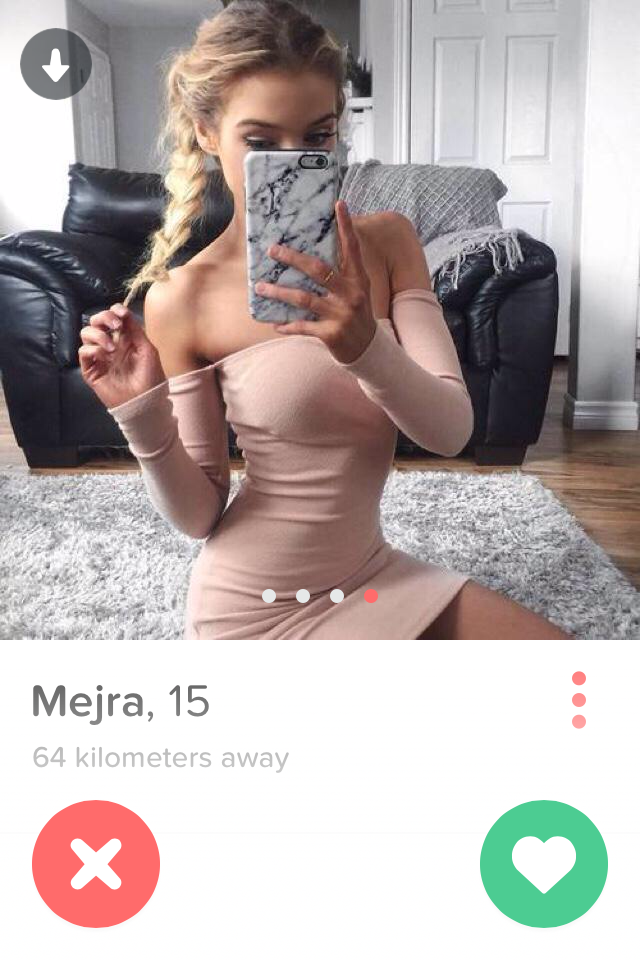This screenshot has height=960, width=640.
Task: Tap the green heart button
Action: pos(543,864)
